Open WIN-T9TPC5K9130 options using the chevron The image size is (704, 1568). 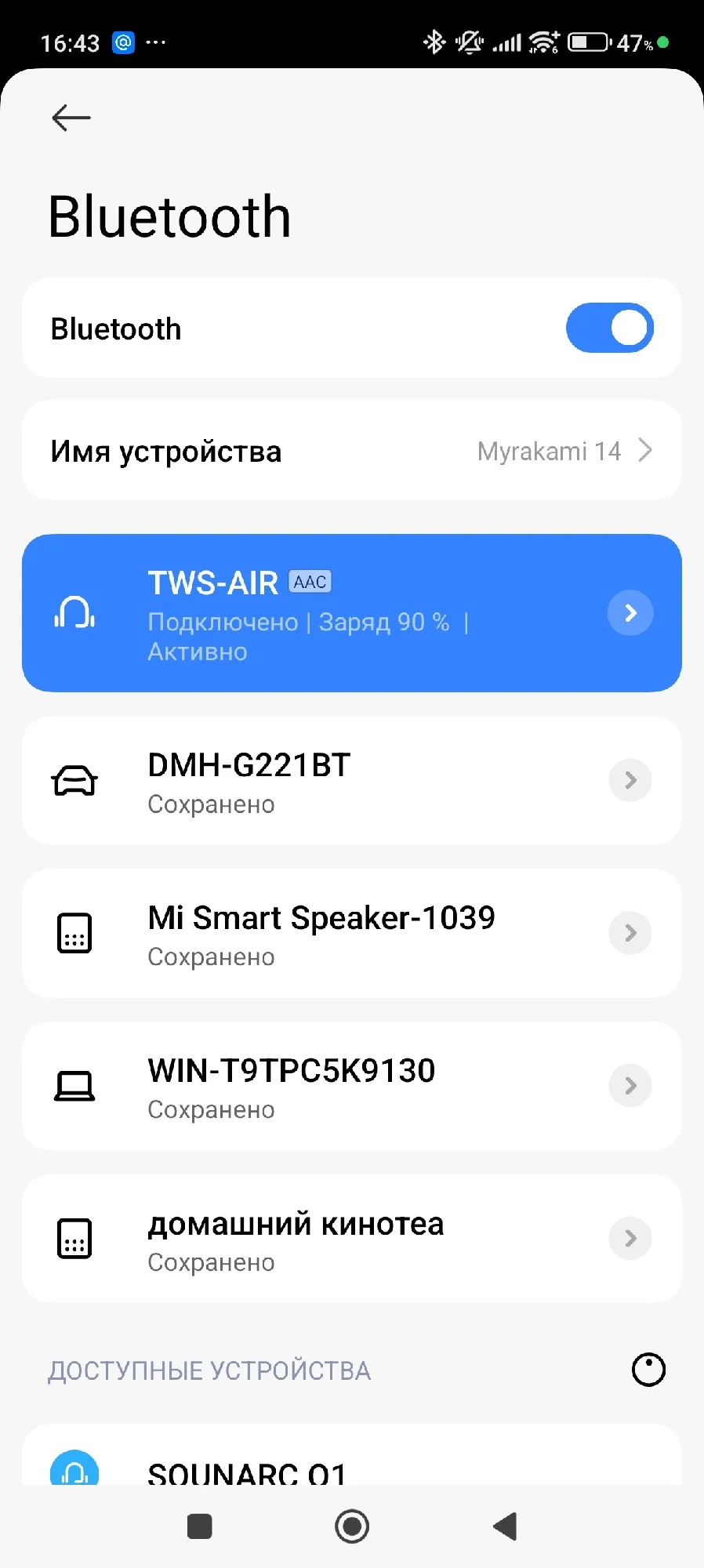630,1086
